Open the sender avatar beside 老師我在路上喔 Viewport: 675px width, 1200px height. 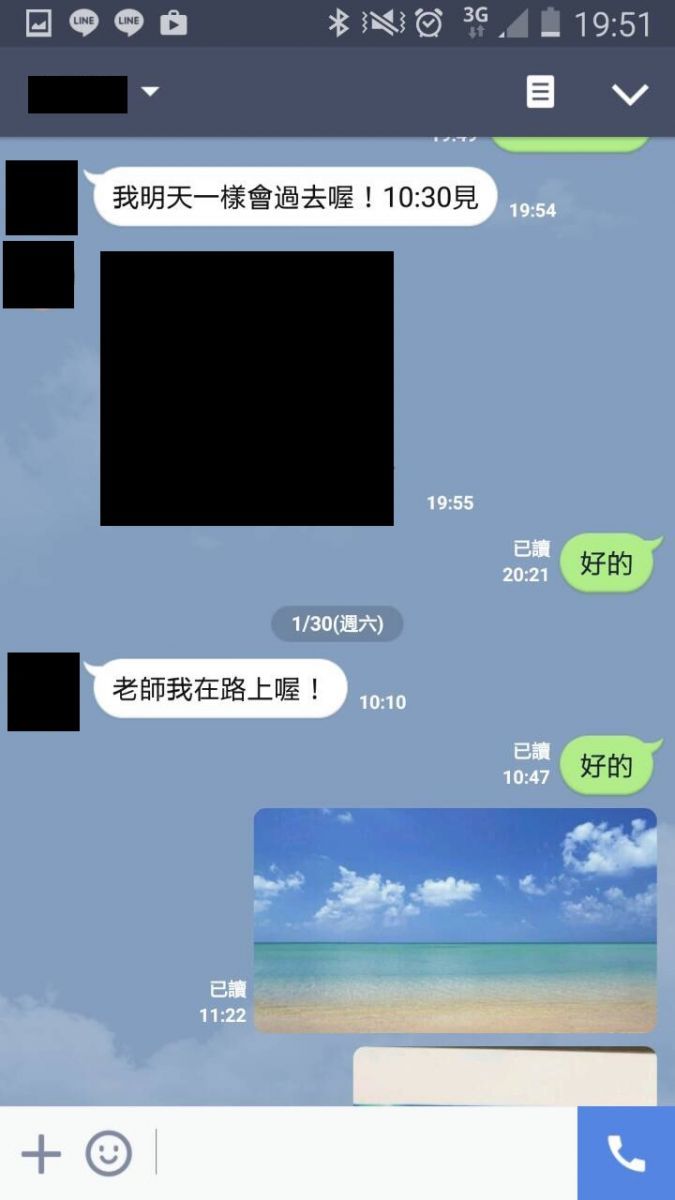(x=43, y=692)
